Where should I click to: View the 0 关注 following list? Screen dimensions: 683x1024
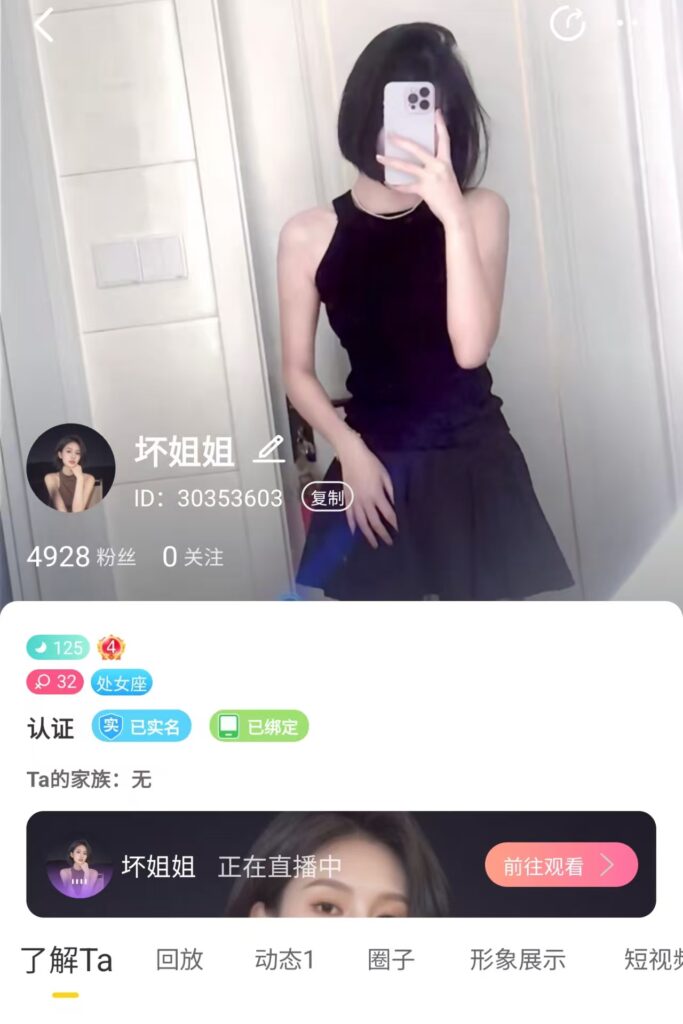pyautogui.click(x=193, y=557)
